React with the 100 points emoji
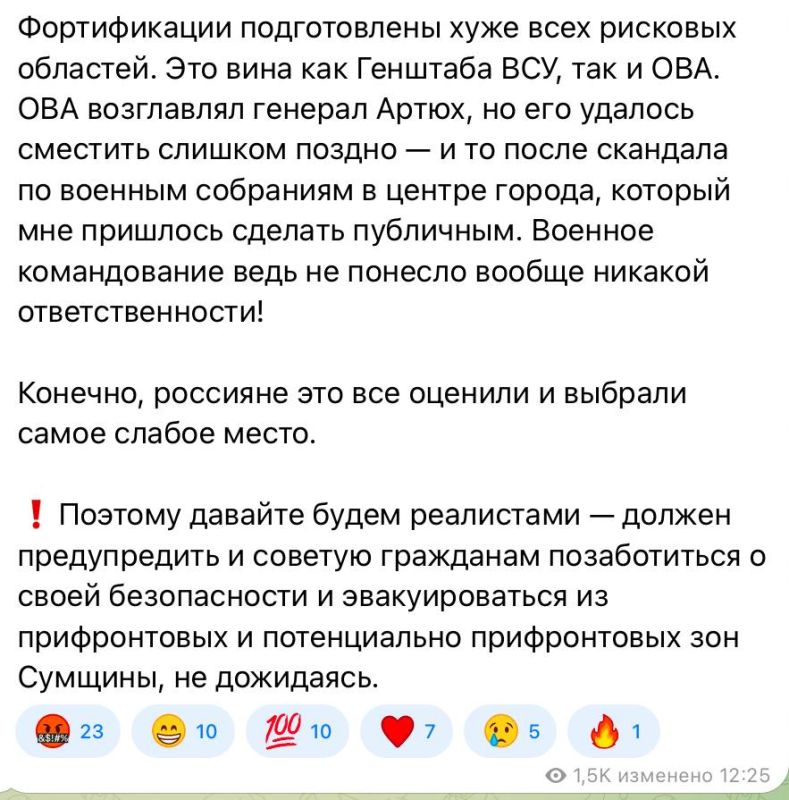 296,732
